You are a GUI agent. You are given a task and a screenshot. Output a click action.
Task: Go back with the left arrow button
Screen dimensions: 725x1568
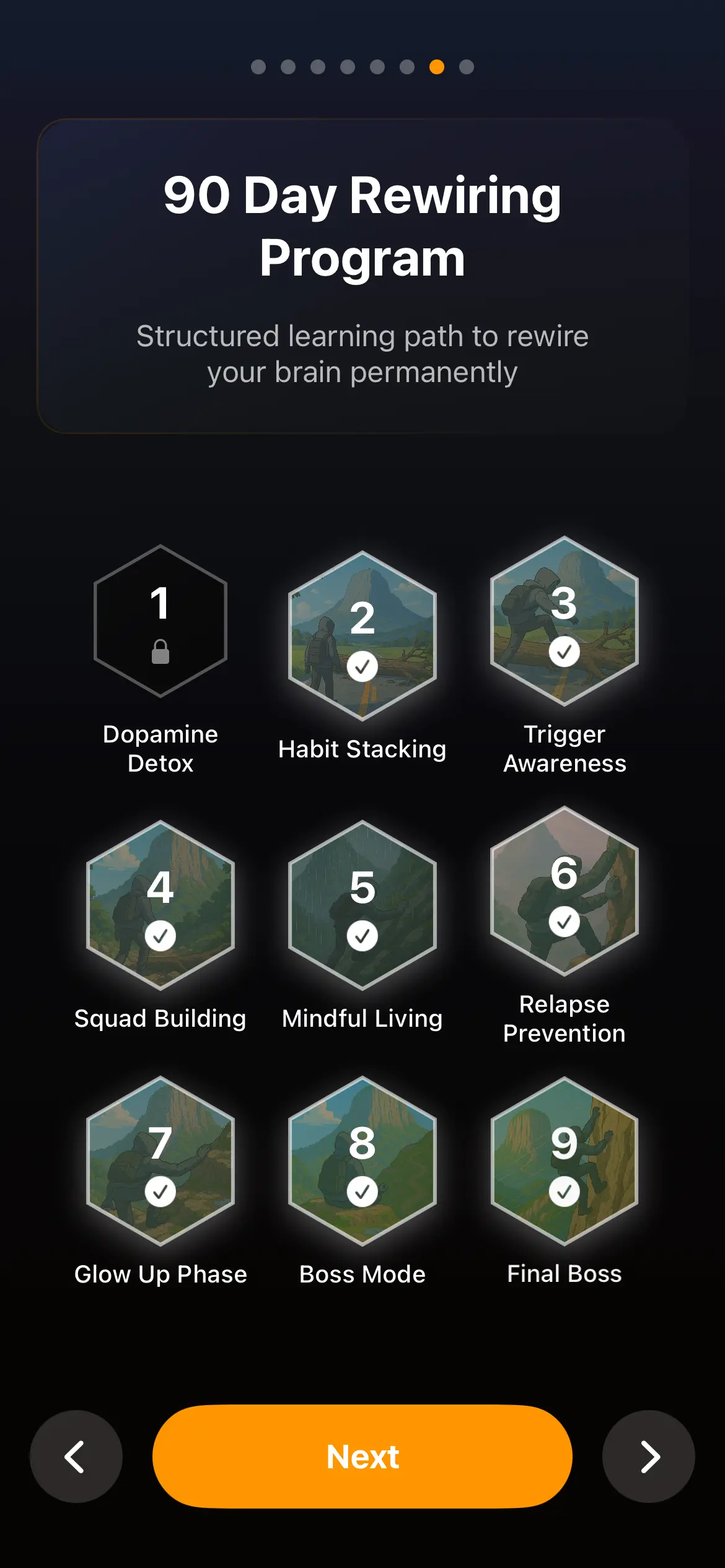pos(76,1456)
